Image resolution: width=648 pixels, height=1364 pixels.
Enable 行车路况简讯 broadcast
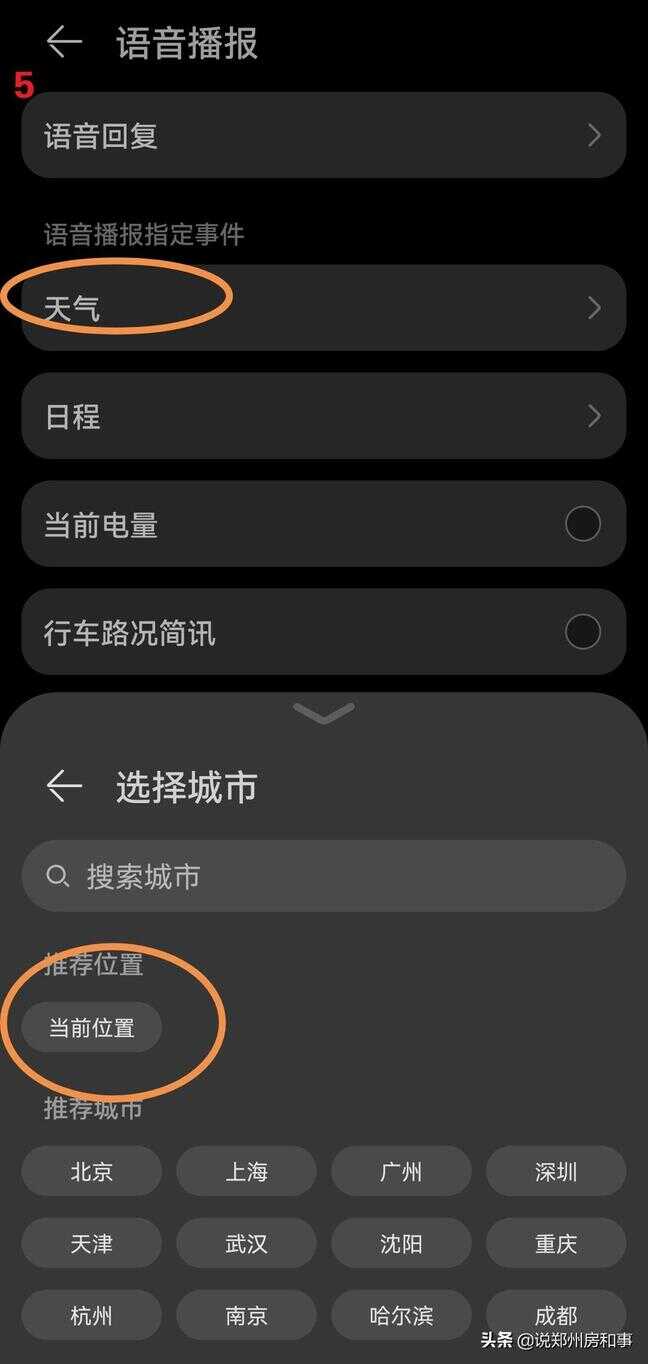click(583, 632)
